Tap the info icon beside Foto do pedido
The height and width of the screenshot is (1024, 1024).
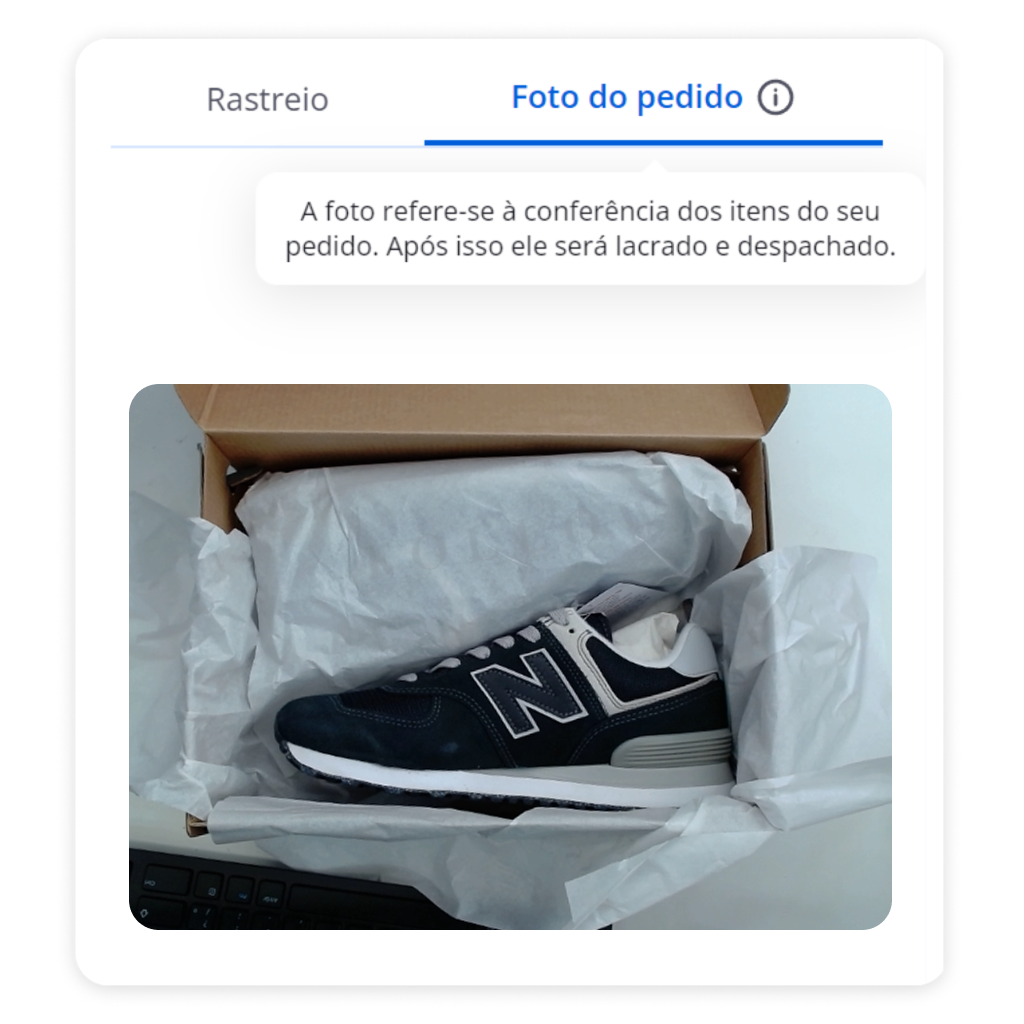coord(775,98)
